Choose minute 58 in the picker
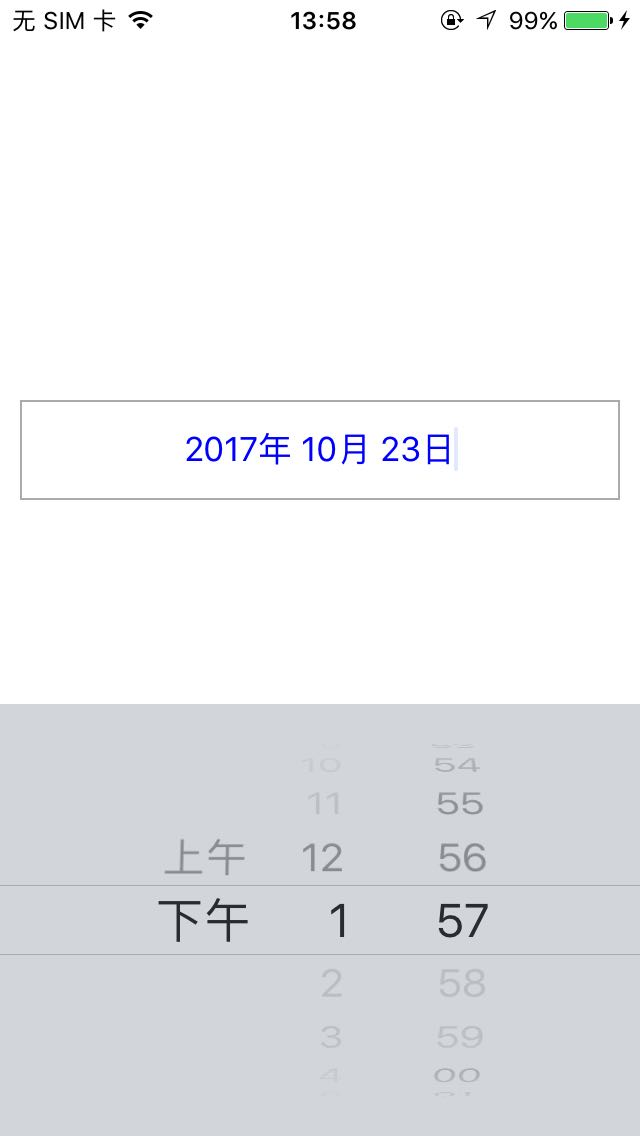640x1136 pixels. click(462, 983)
